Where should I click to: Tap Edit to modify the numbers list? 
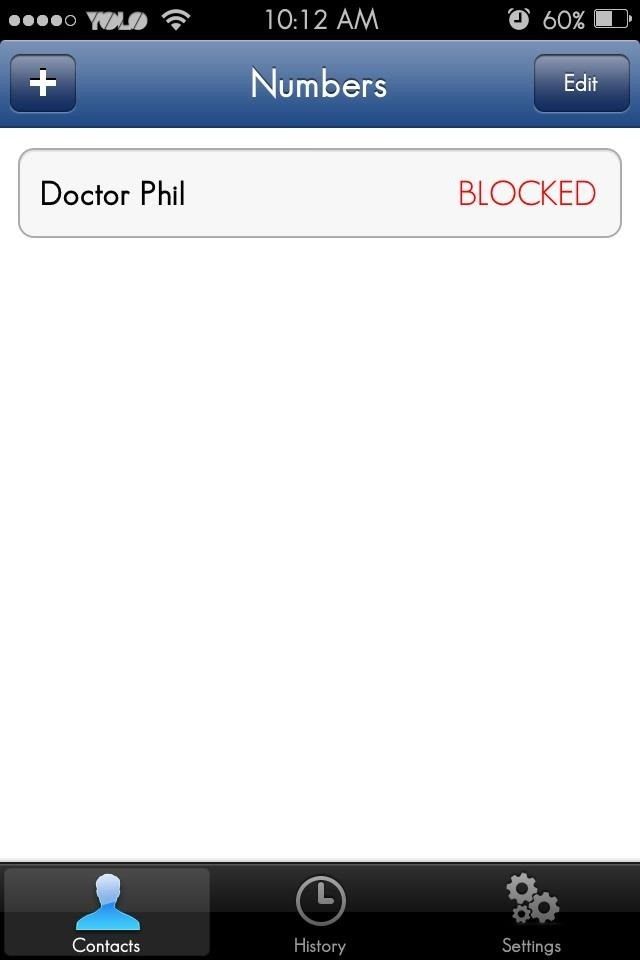pos(581,83)
